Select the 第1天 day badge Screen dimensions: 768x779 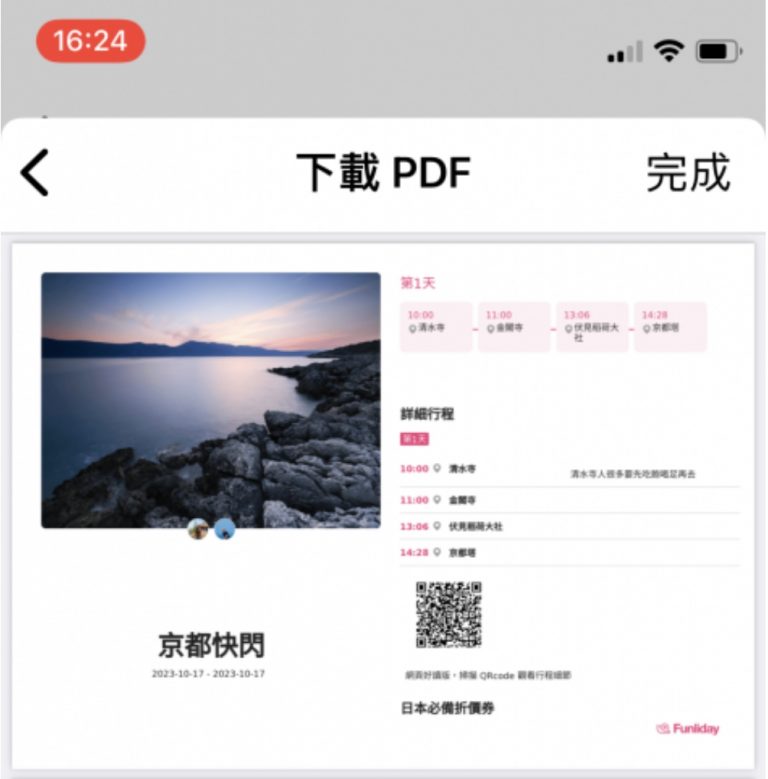tap(414, 438)
